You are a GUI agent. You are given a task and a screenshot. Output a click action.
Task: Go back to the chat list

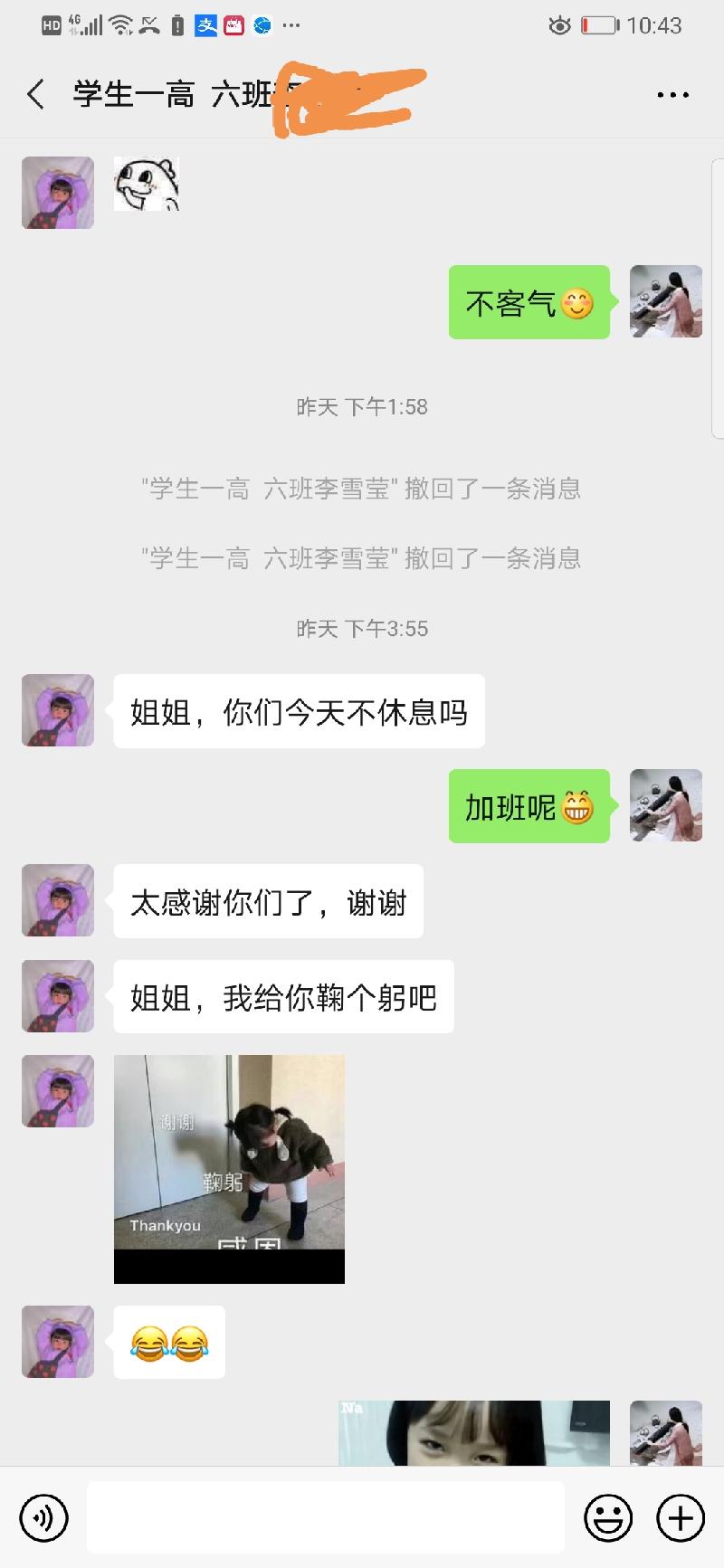click(36, 94)
